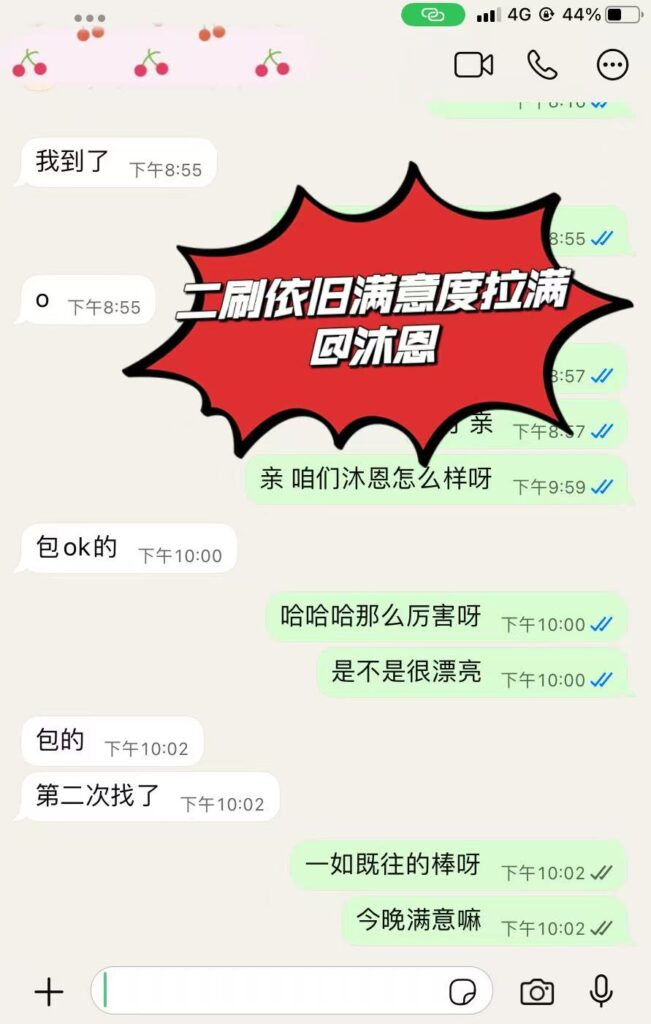Screen dimensions: 651x1024
Task: Open the camera to take a photo
Action: click(537, 991)
